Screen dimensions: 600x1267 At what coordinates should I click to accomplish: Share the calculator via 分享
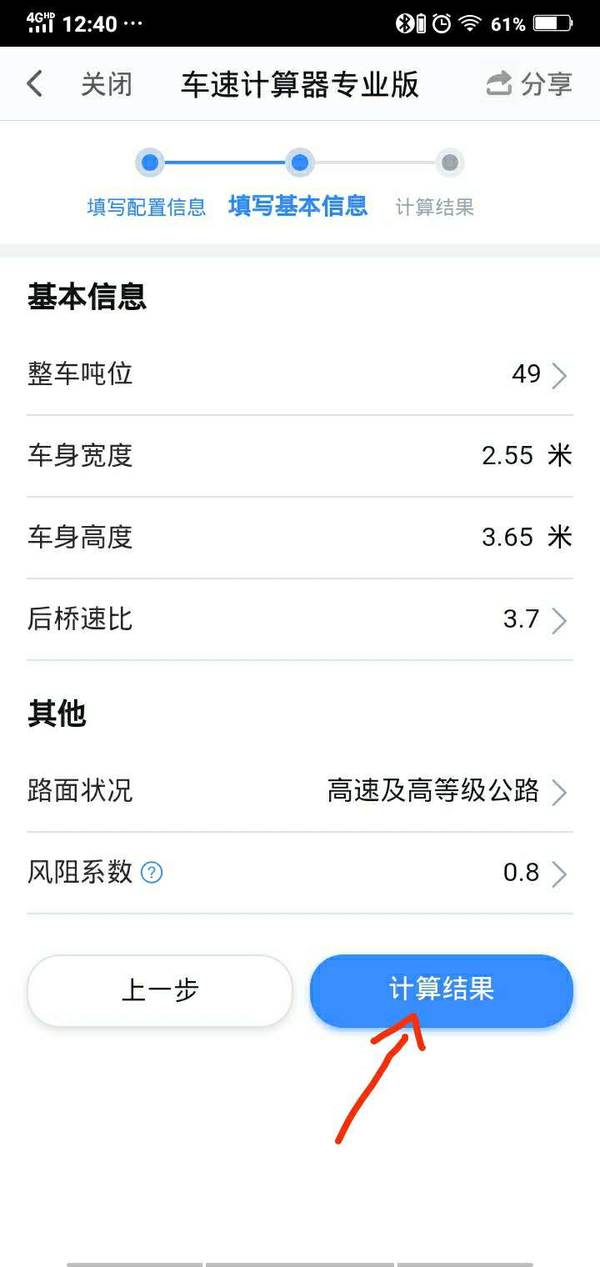529,84
